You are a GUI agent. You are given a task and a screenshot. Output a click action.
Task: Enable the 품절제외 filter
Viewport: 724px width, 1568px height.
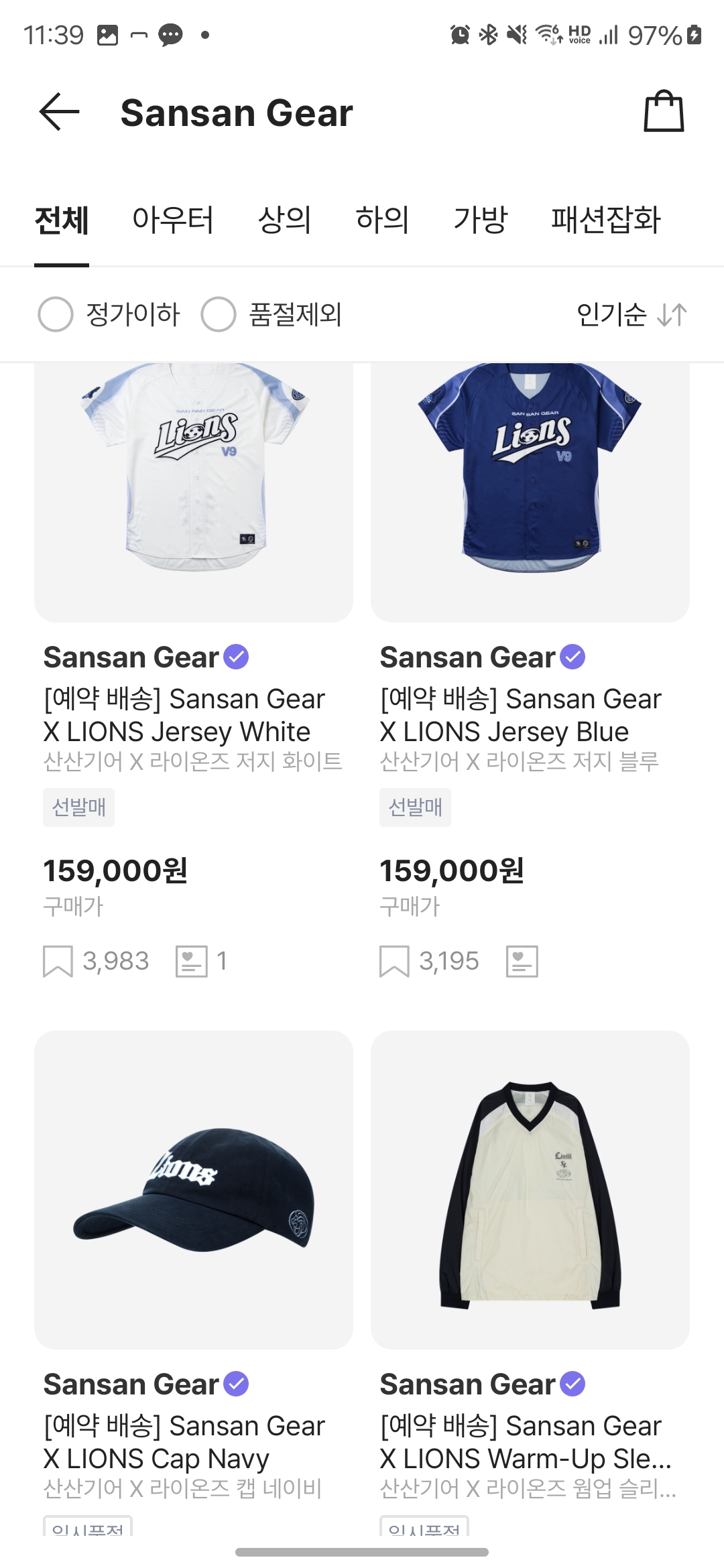[x=271, y=314]
